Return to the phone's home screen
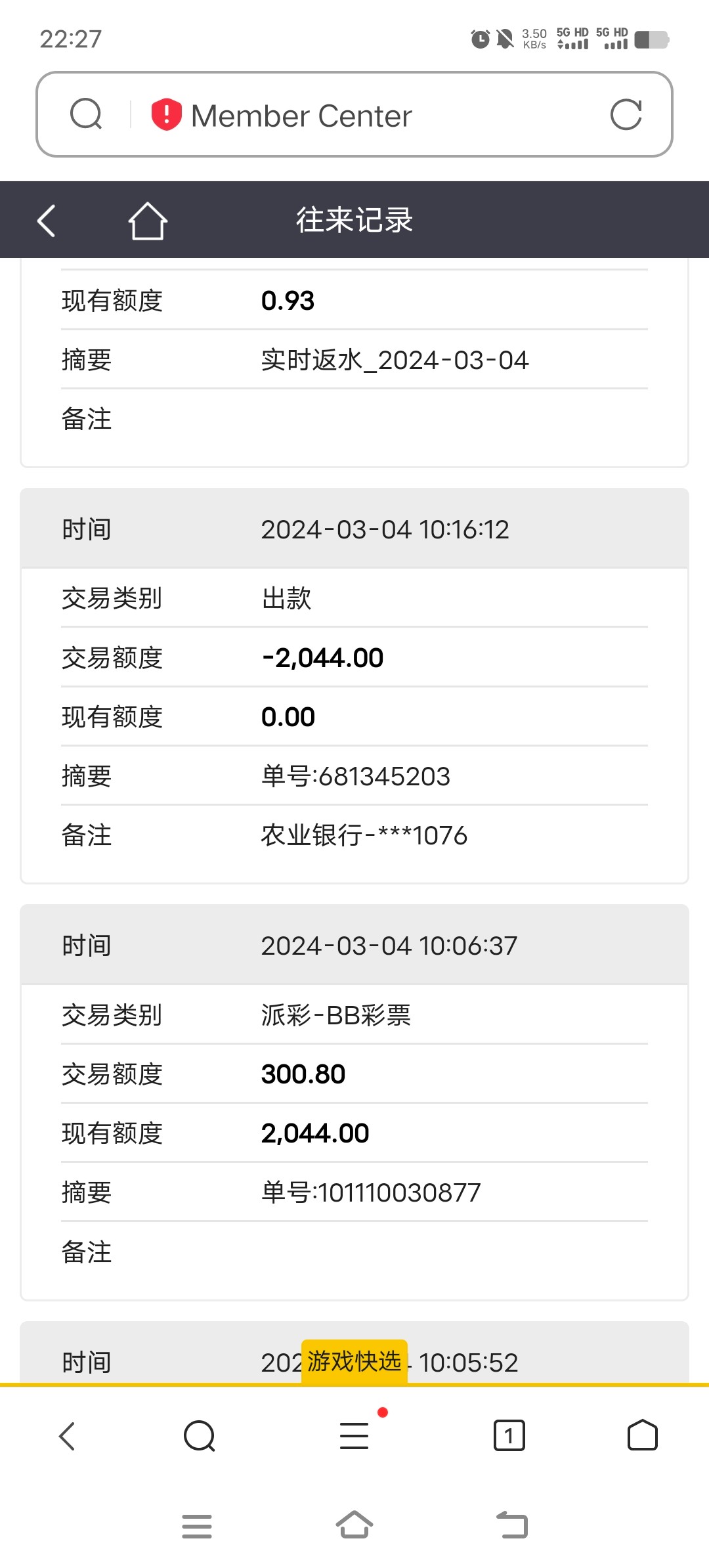This screenshot has height=1568, width=709. 354,1525
